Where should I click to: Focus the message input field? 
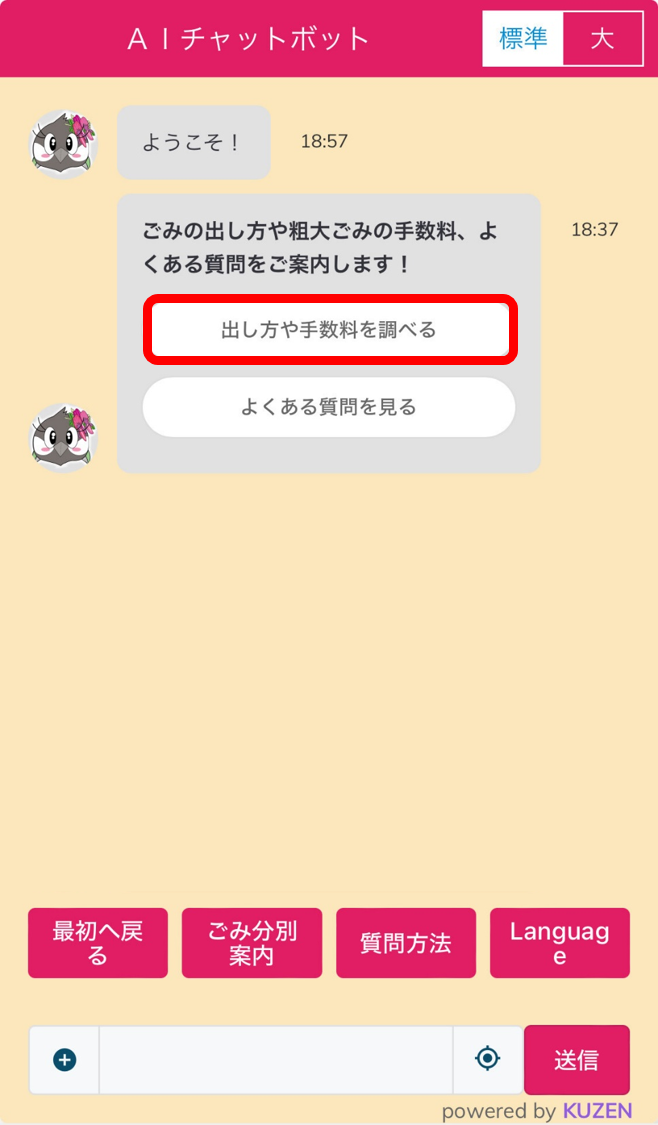276,1060
